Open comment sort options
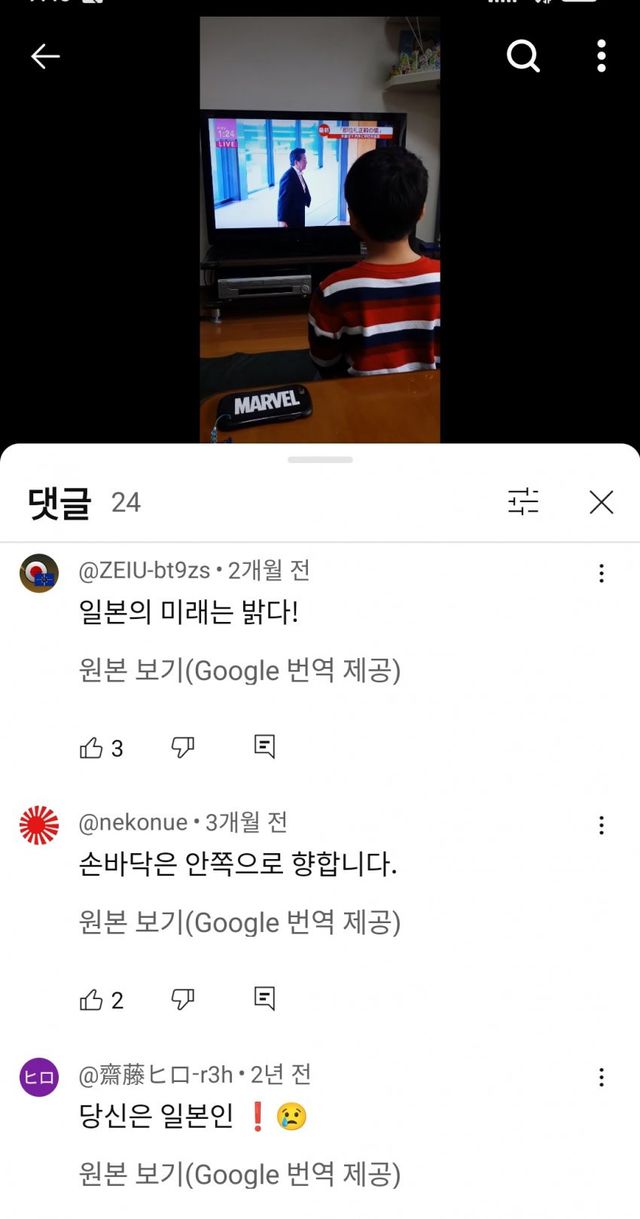The image size is (640, 1219). (x=523, y=502)
